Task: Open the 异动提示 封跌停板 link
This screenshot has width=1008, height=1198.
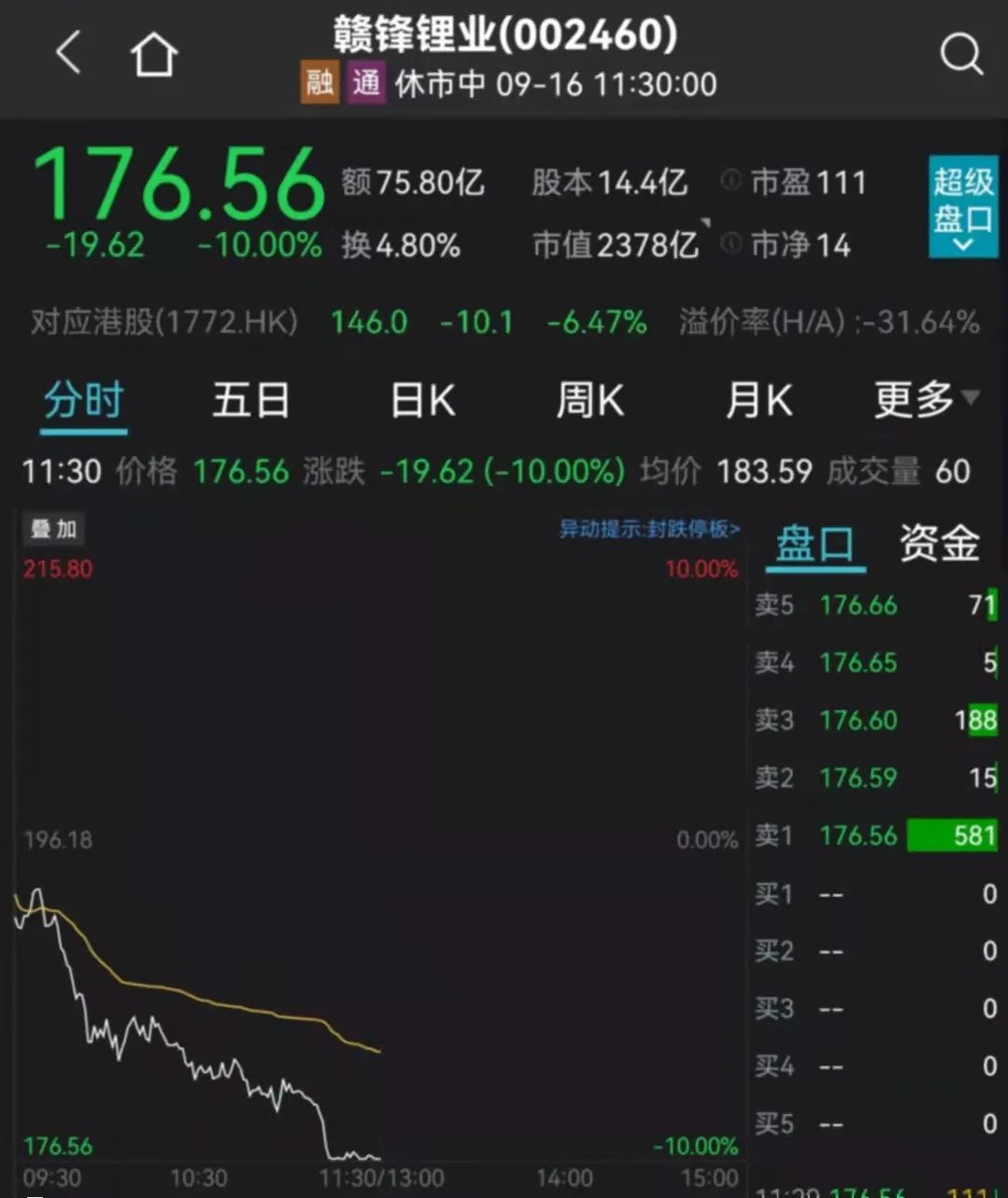Action: tap(649, 530)
